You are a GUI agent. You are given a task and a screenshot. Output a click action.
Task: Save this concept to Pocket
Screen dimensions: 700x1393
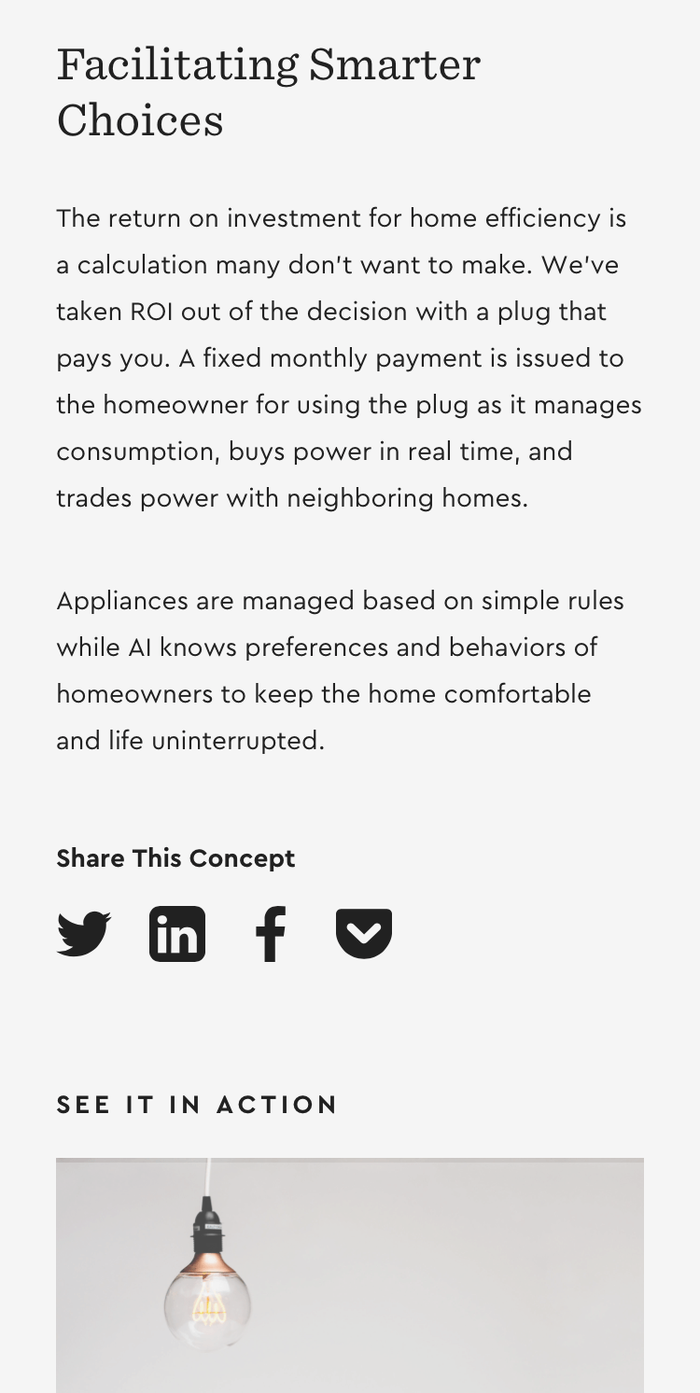tap(363, 934)
